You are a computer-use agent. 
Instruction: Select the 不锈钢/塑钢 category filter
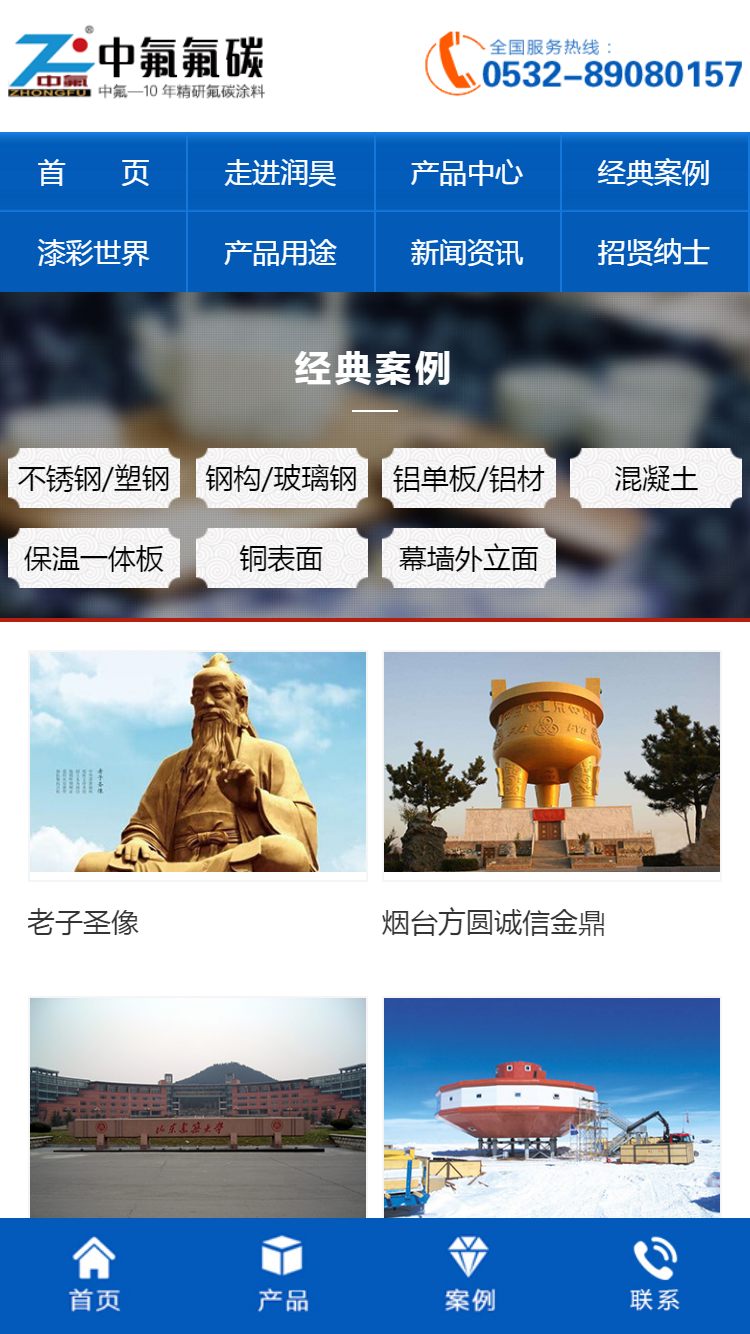93,478
